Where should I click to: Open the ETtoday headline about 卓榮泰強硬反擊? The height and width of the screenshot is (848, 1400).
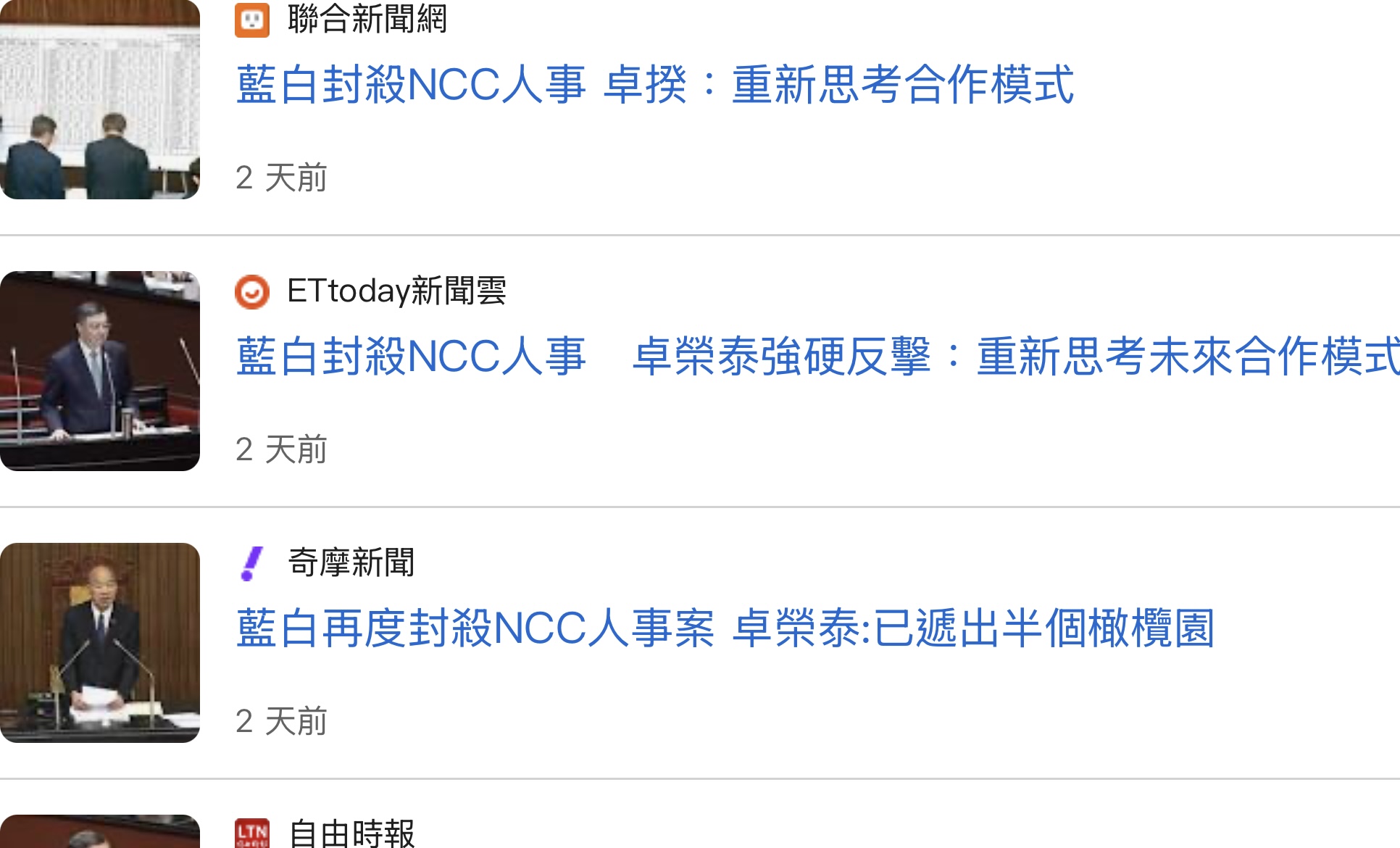tap(817, 357)
